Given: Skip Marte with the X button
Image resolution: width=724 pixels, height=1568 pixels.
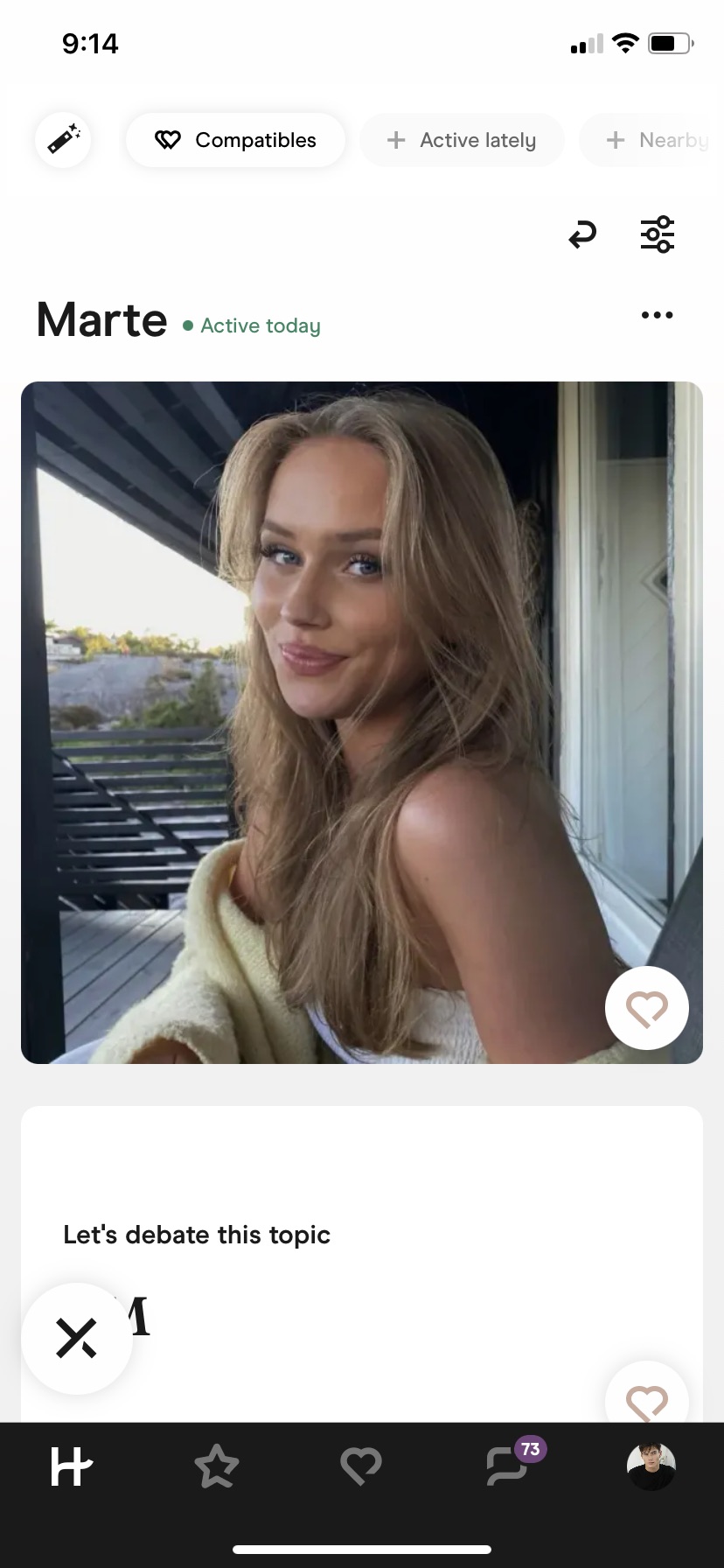Looking at the screenshot, I should pyautogui.click(x=77, y=1338).
